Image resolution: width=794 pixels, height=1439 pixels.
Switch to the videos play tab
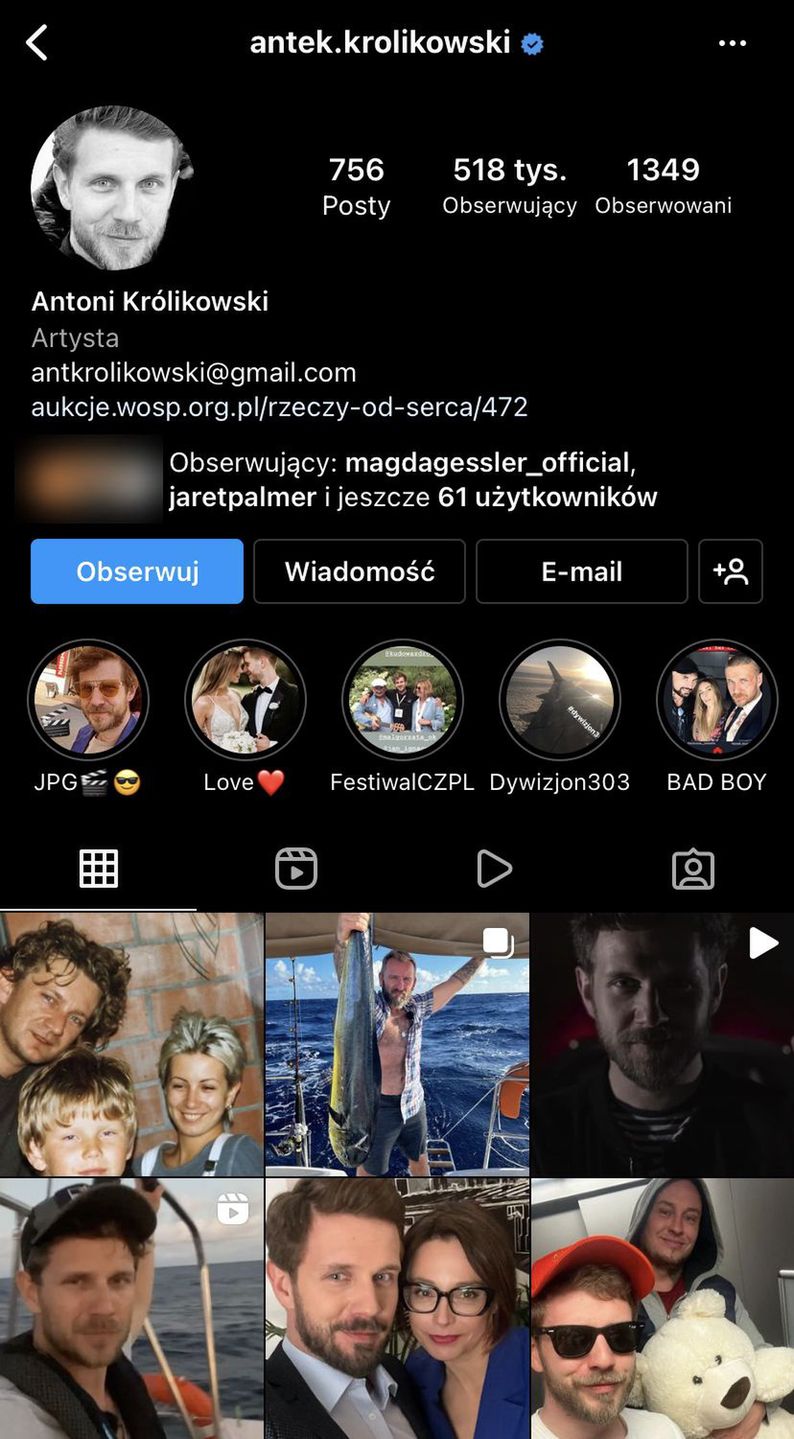[494, 869]
